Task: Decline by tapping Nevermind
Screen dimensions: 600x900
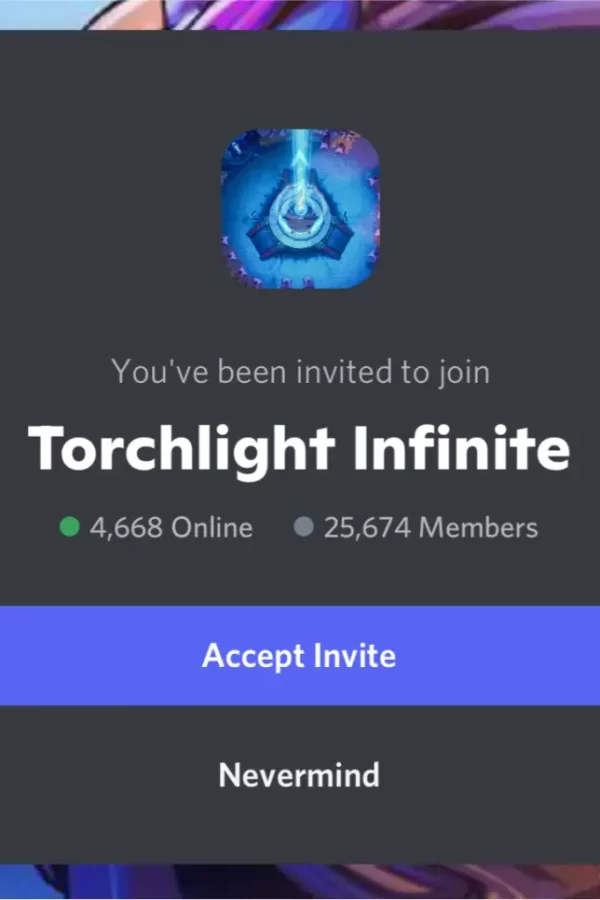Action: (x=299, y=775)
